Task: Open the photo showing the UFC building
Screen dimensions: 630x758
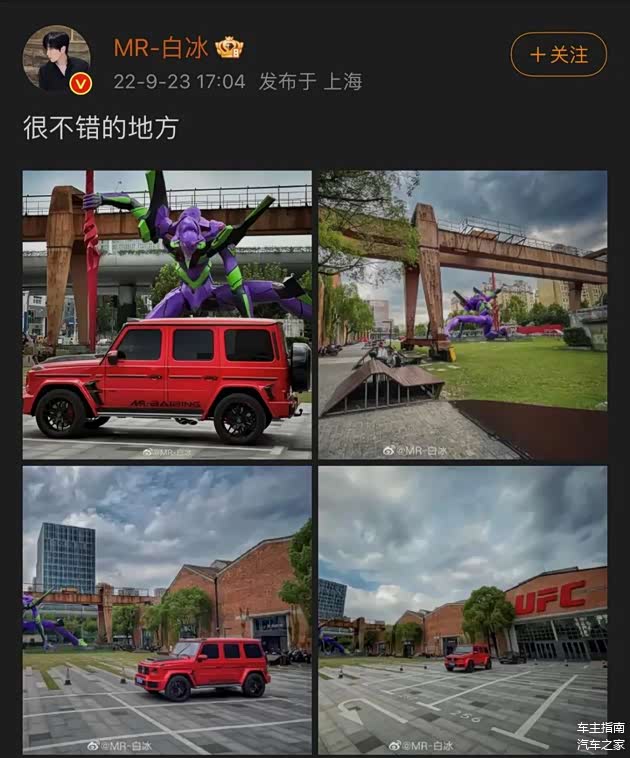Action: (462, 609)
